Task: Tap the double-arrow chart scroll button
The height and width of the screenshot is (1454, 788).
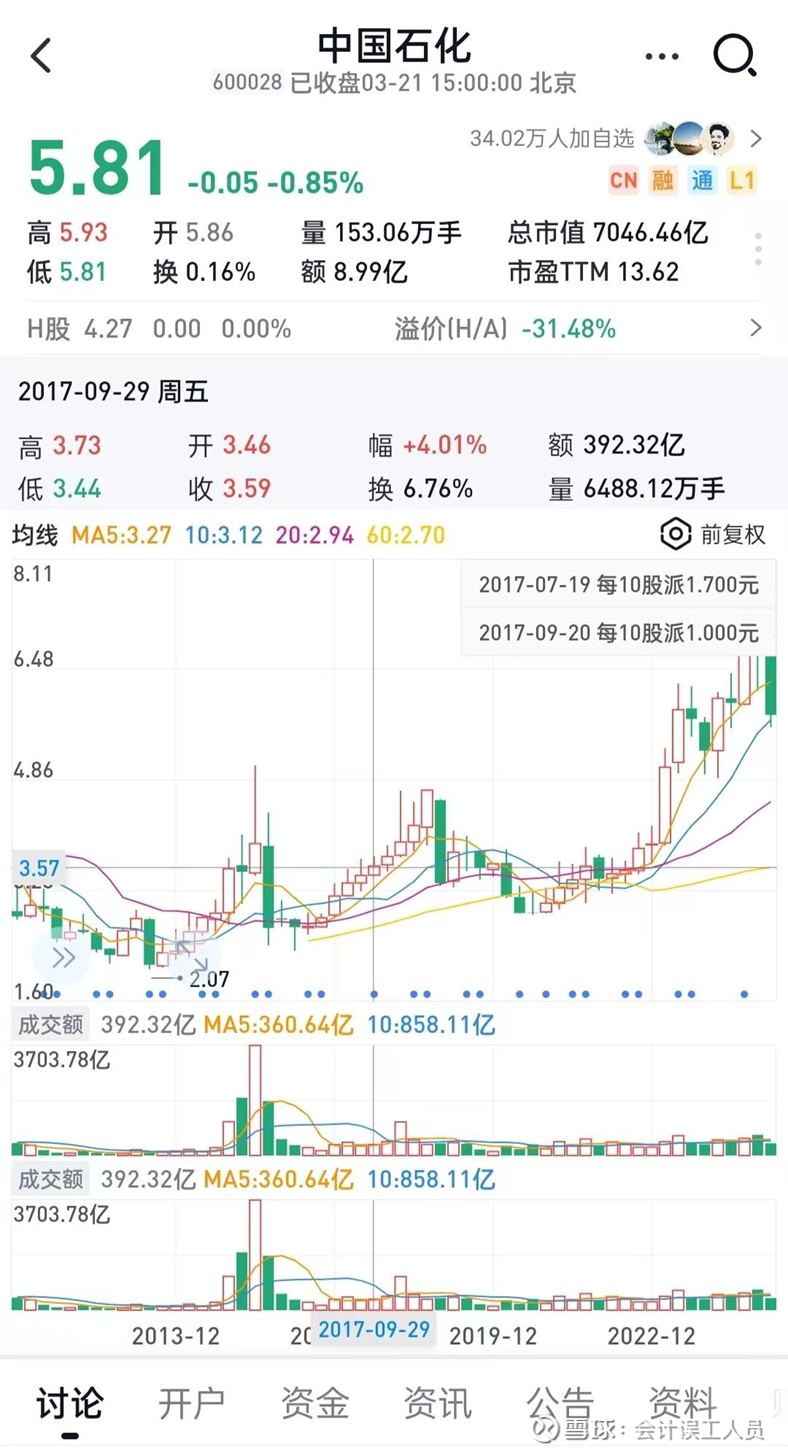Action: (63, 957)
